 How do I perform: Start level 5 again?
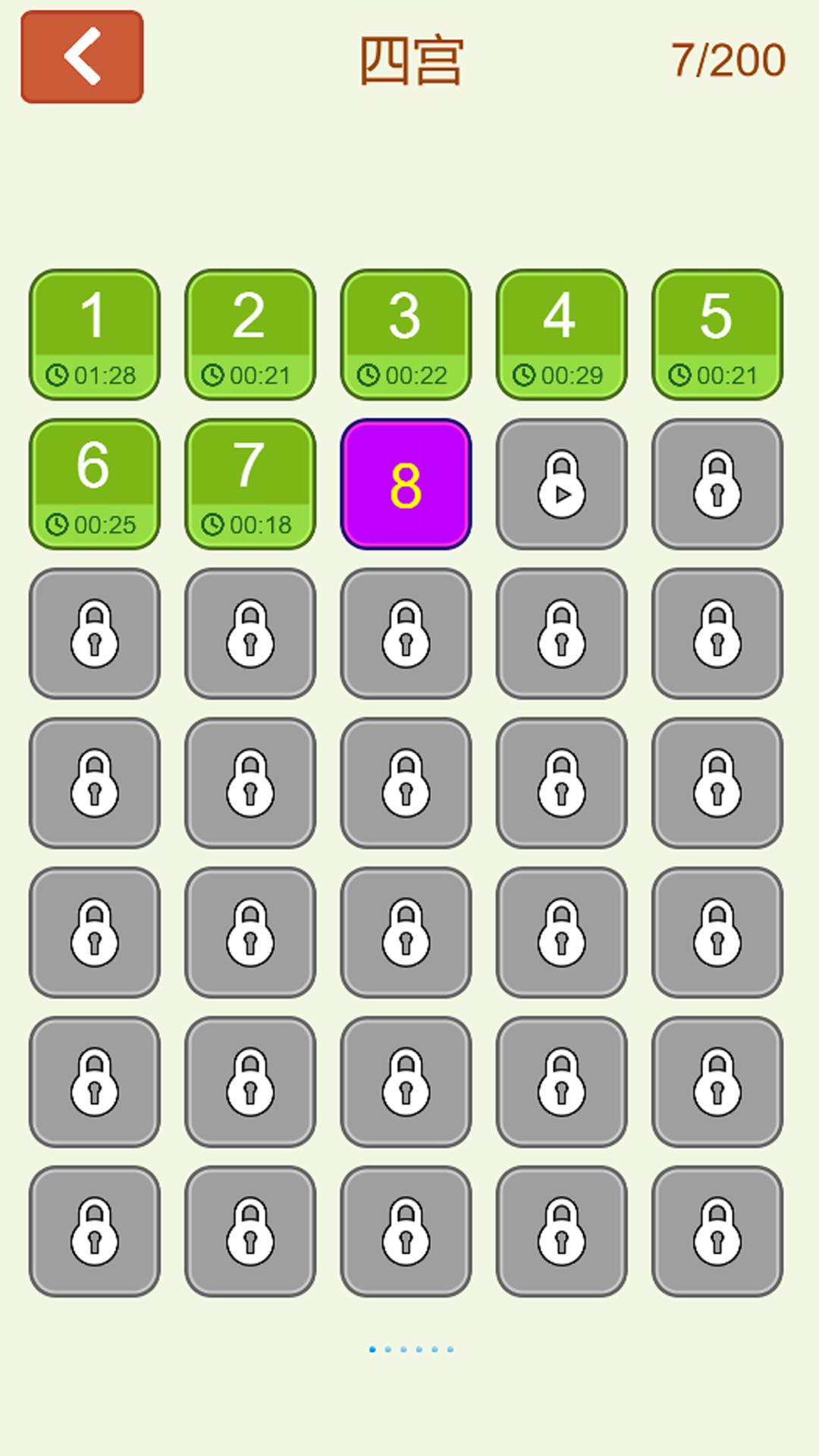click(717, 334)
